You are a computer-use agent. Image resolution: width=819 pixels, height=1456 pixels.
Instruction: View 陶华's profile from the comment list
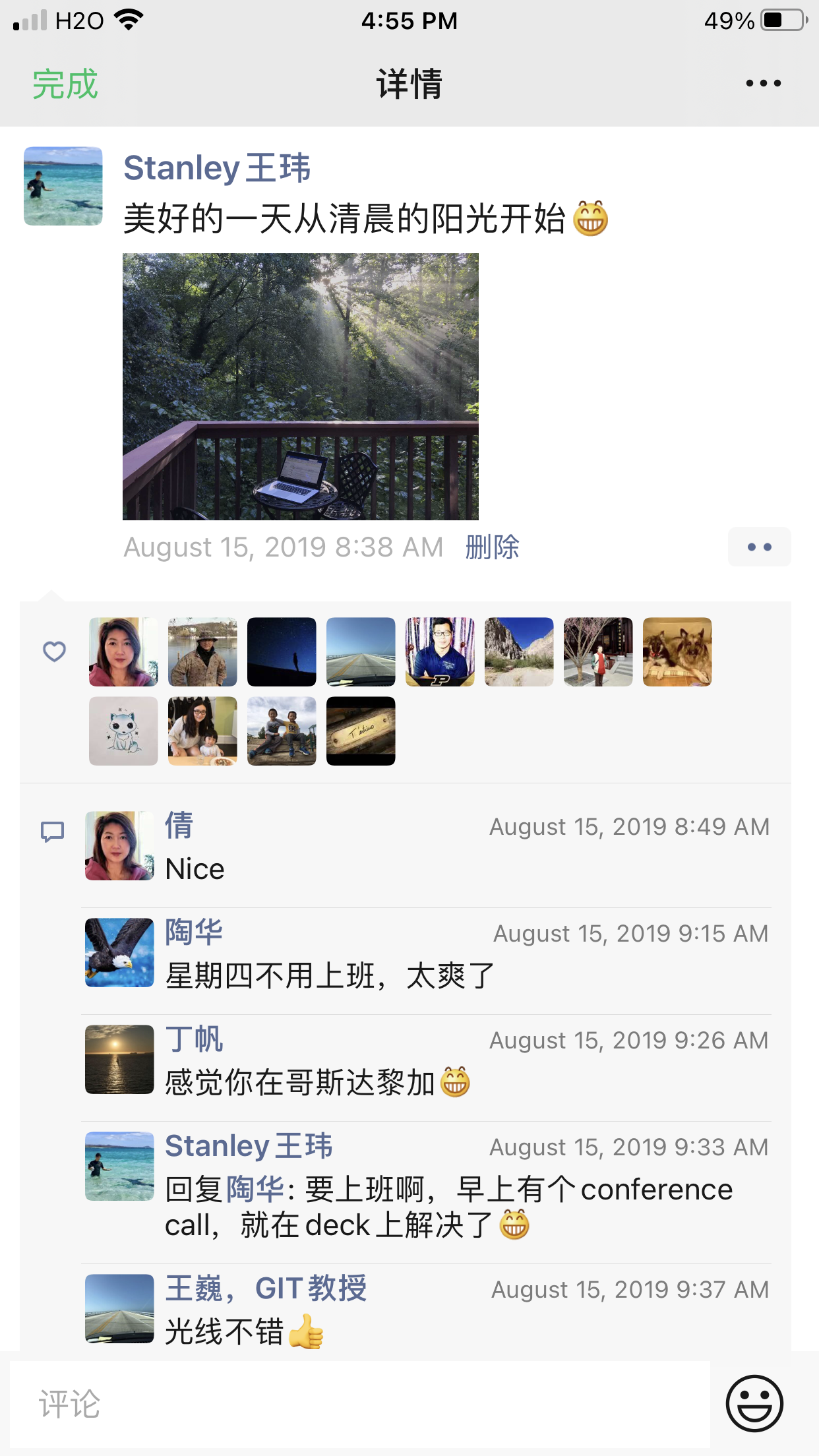pyautogui.click(x=194, y=932)
